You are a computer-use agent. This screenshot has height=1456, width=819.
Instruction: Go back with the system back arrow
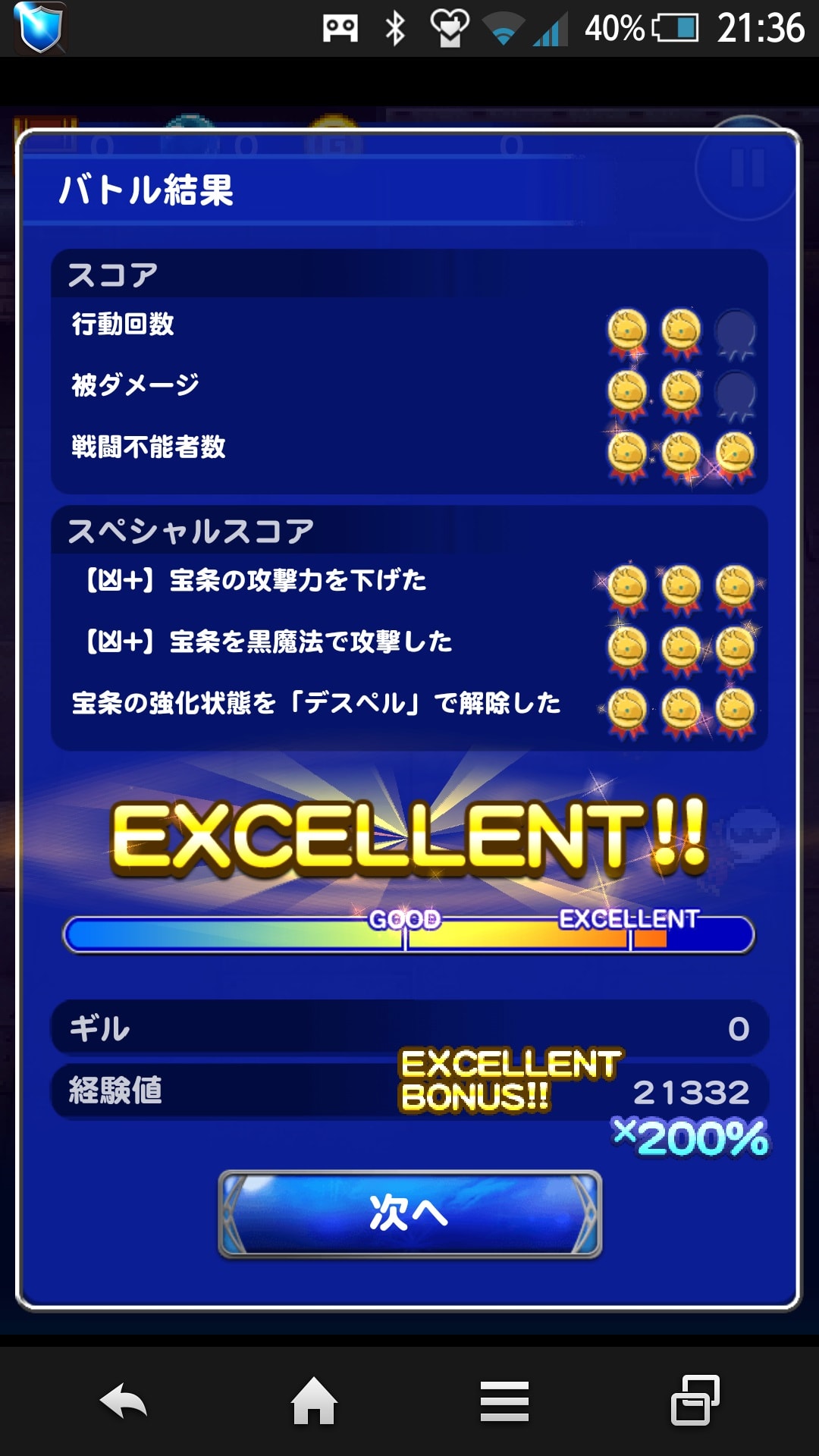(x=124, y=1401)
